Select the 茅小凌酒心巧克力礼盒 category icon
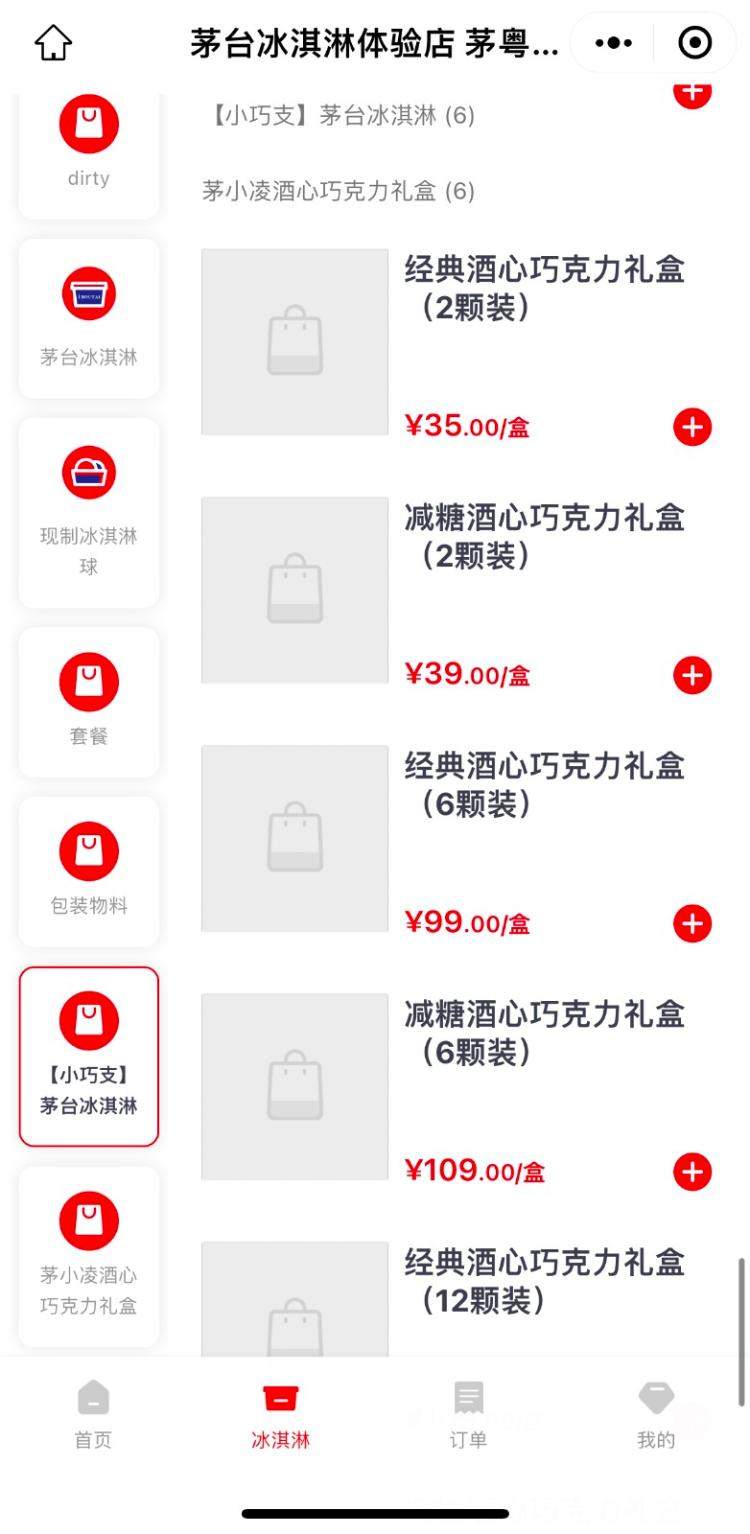750x1534 pixels. pyautogui.click(x=88, y=1220)
